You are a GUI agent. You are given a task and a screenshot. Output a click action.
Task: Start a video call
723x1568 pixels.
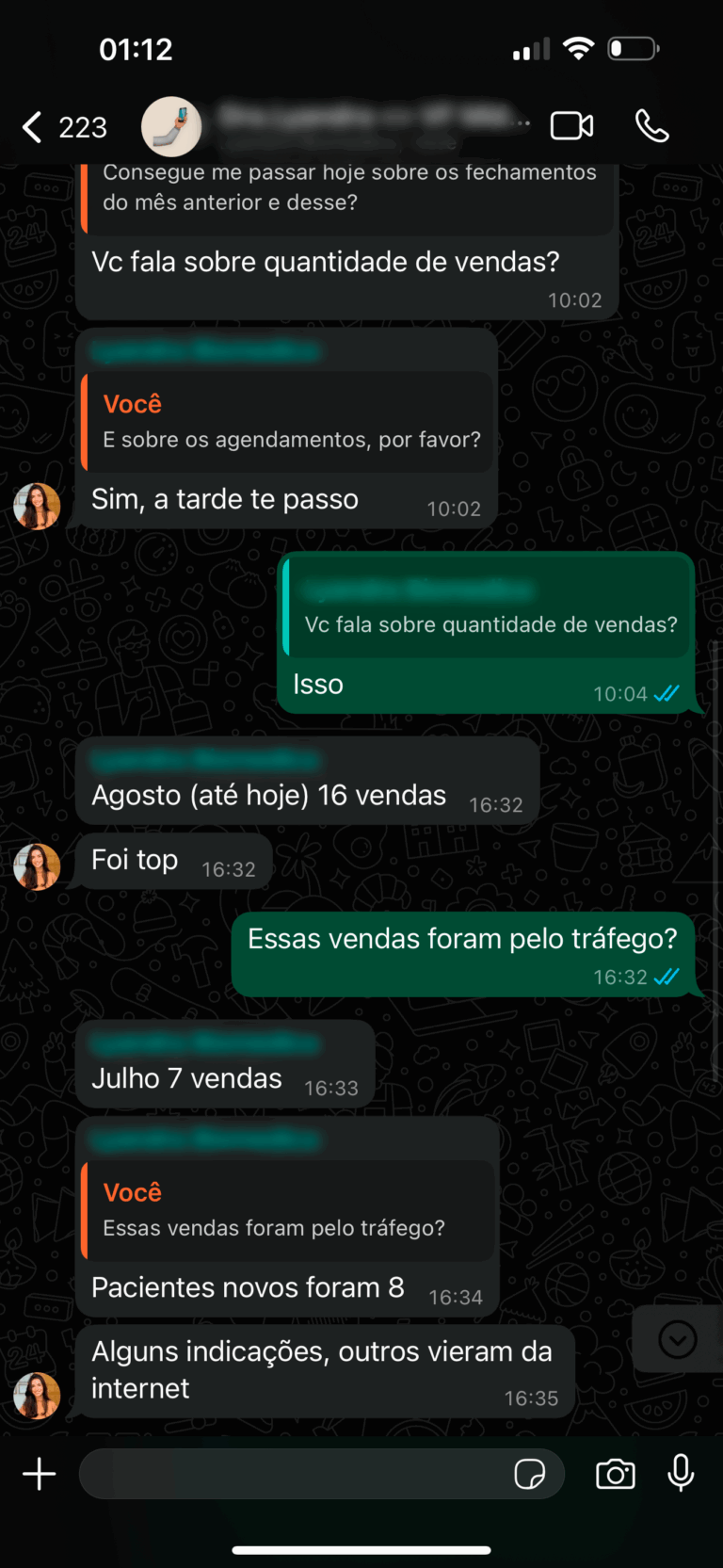point(571,126)
